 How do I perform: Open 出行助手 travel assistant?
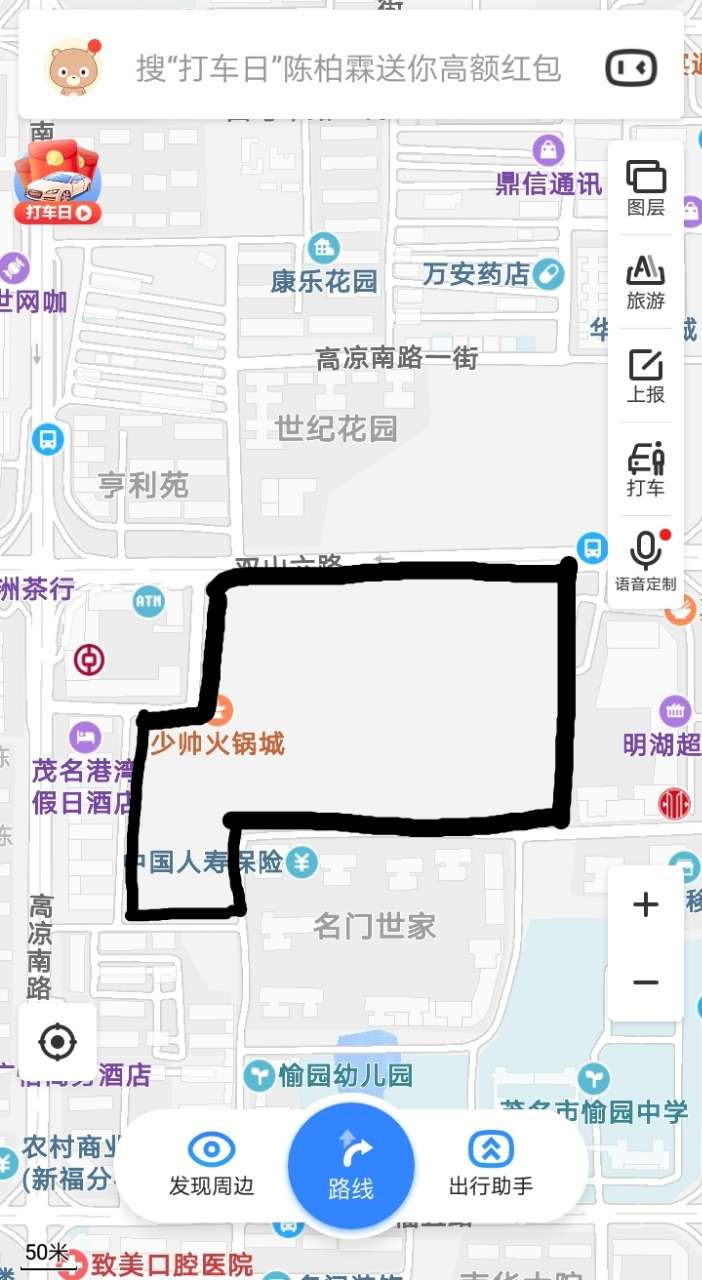coord(491,1166)
